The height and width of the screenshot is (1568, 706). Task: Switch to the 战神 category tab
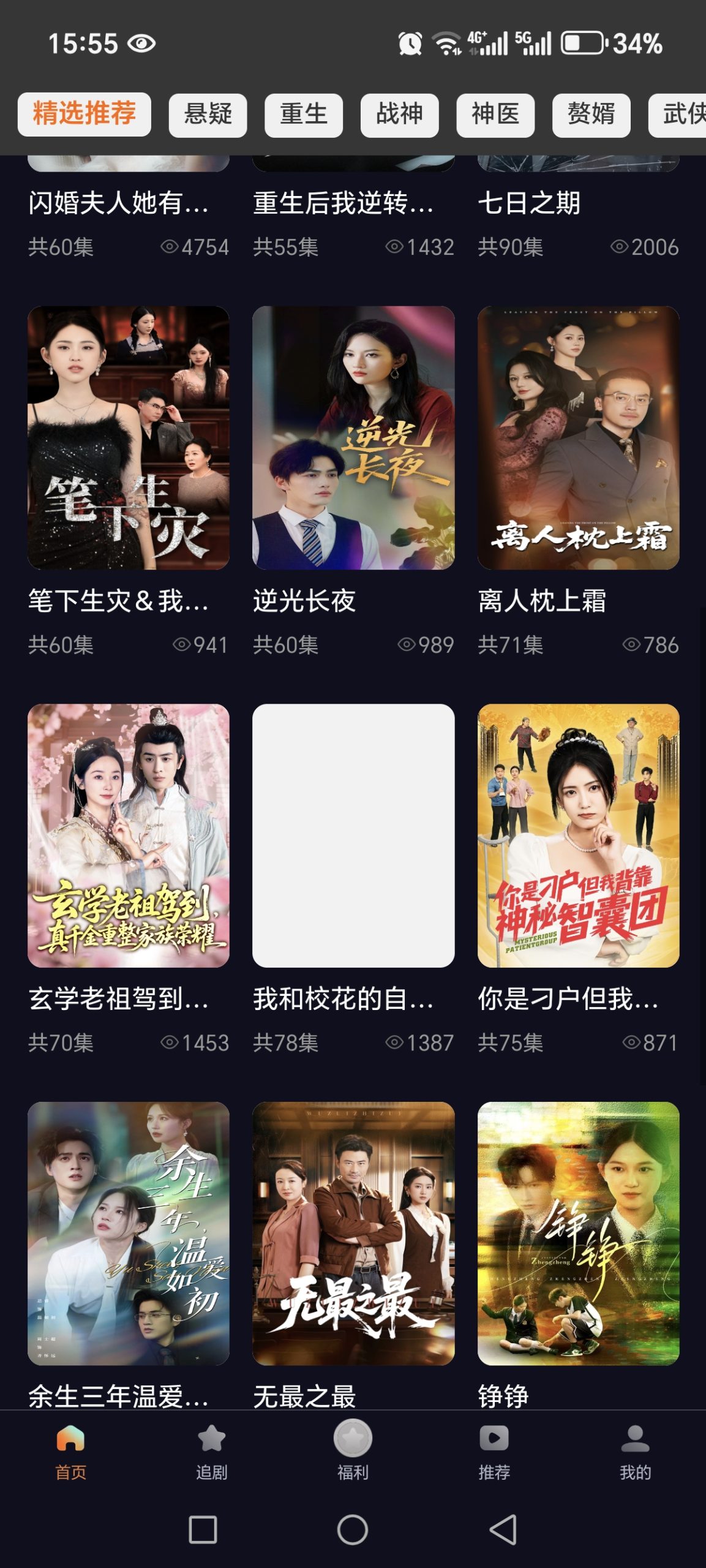[x=400, y=115]
